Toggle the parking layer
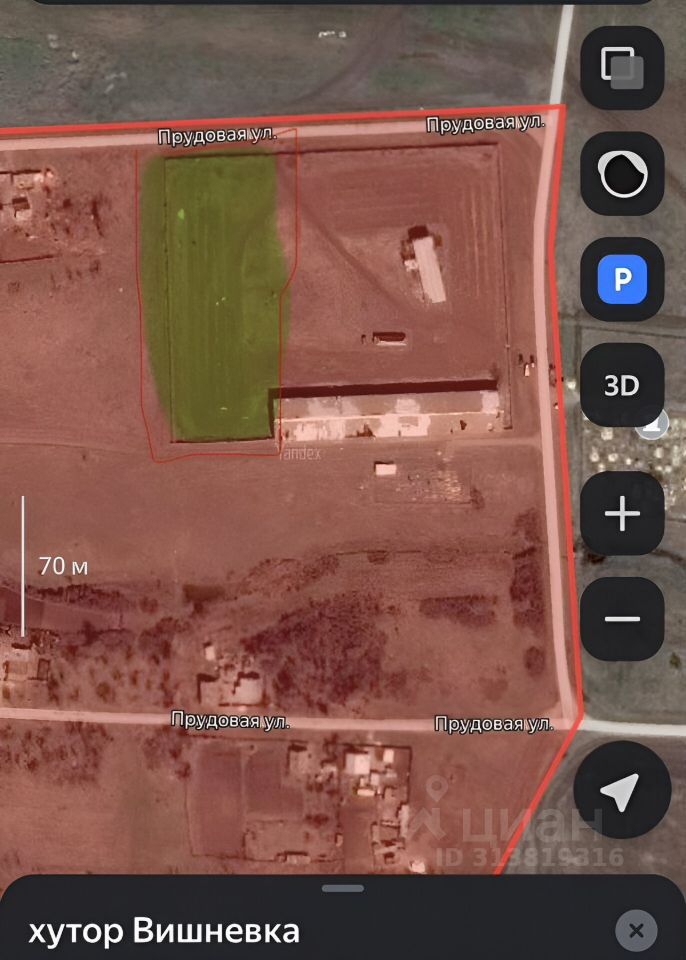This screenshot has height=960, width=686. point(622,280)
